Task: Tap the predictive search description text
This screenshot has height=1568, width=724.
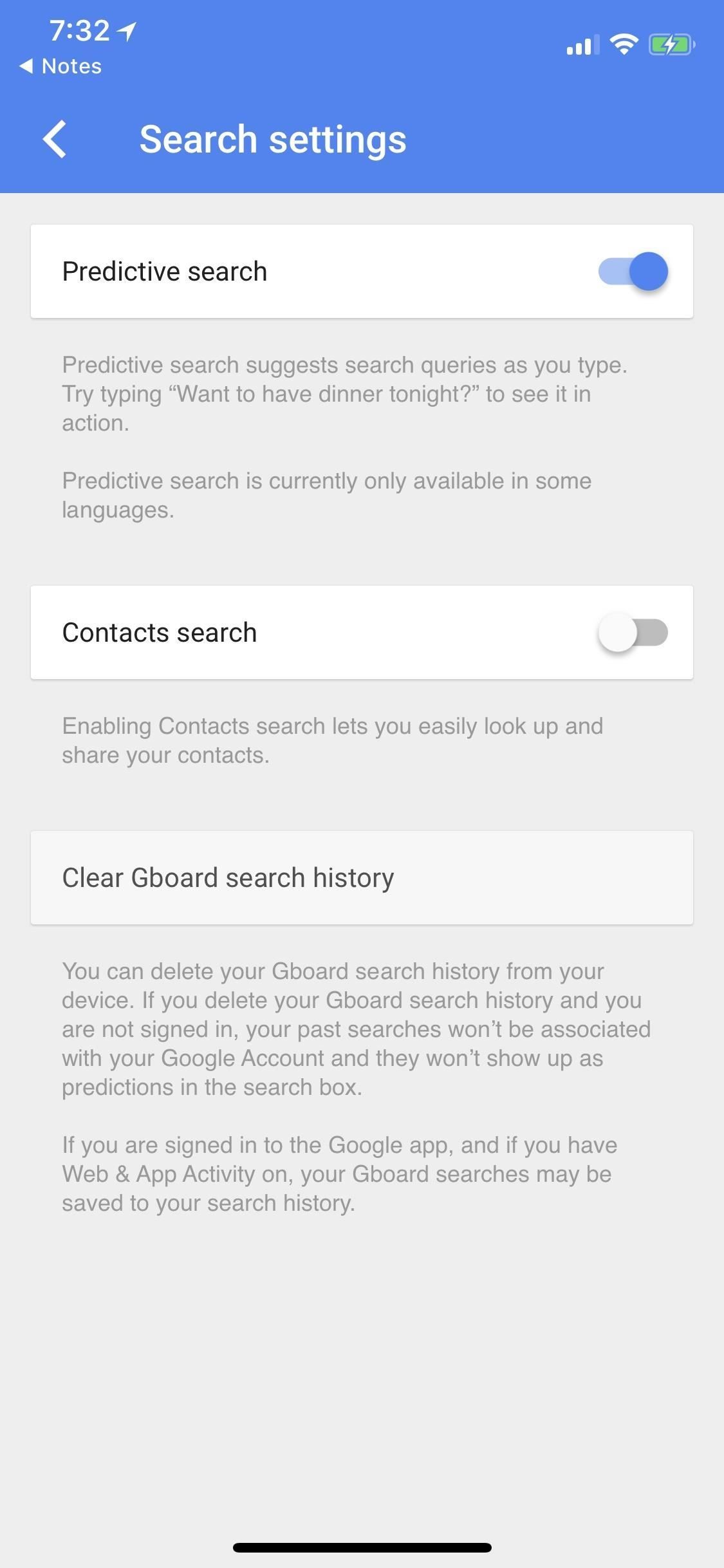Action: tap(346, 394)
